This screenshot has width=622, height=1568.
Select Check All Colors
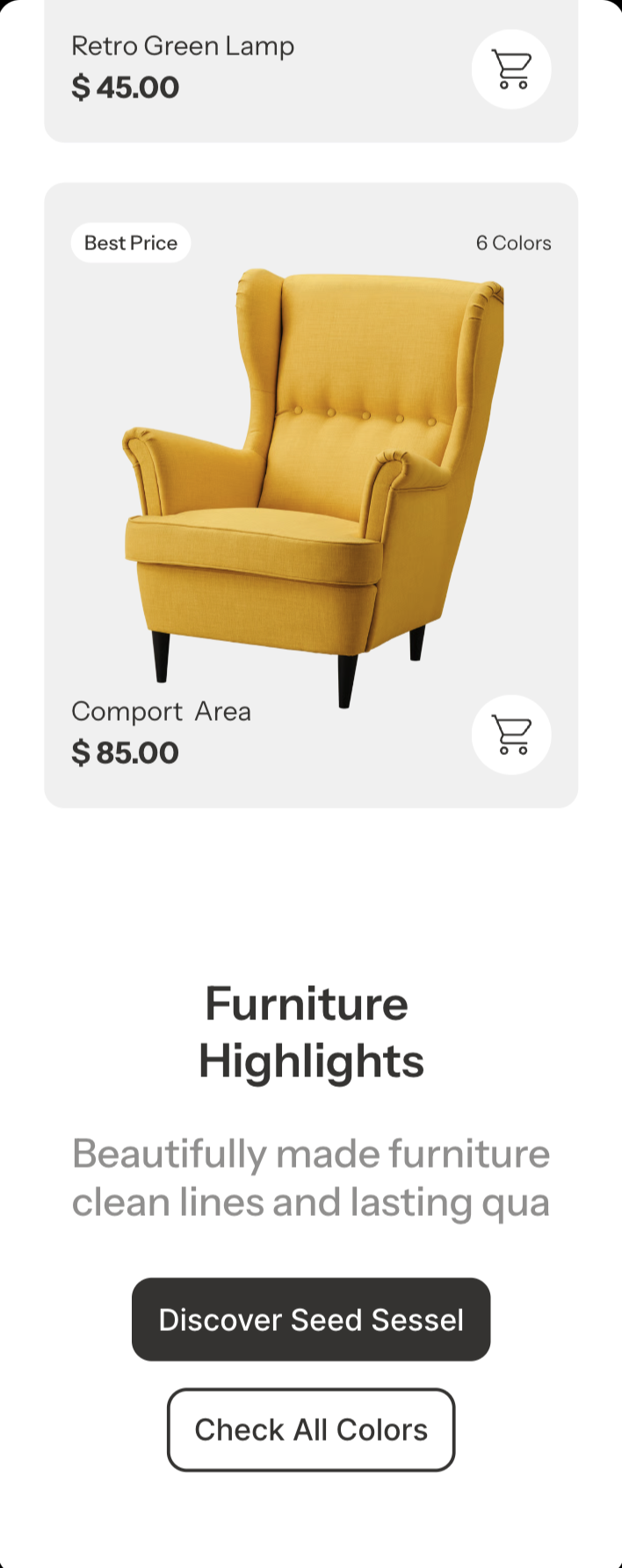pyautogui.click(x=311, y=1429)
